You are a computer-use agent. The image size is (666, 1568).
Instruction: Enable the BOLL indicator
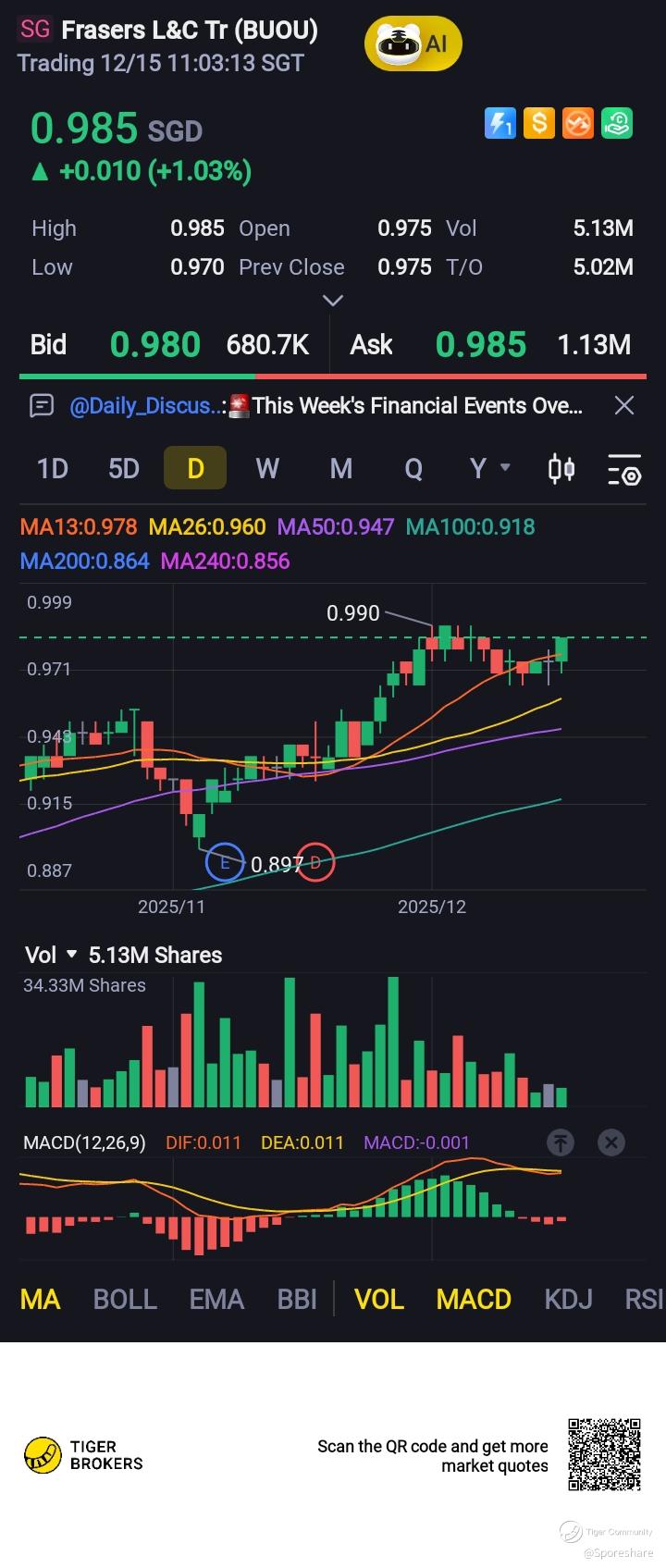click(x=125, y=1299)
